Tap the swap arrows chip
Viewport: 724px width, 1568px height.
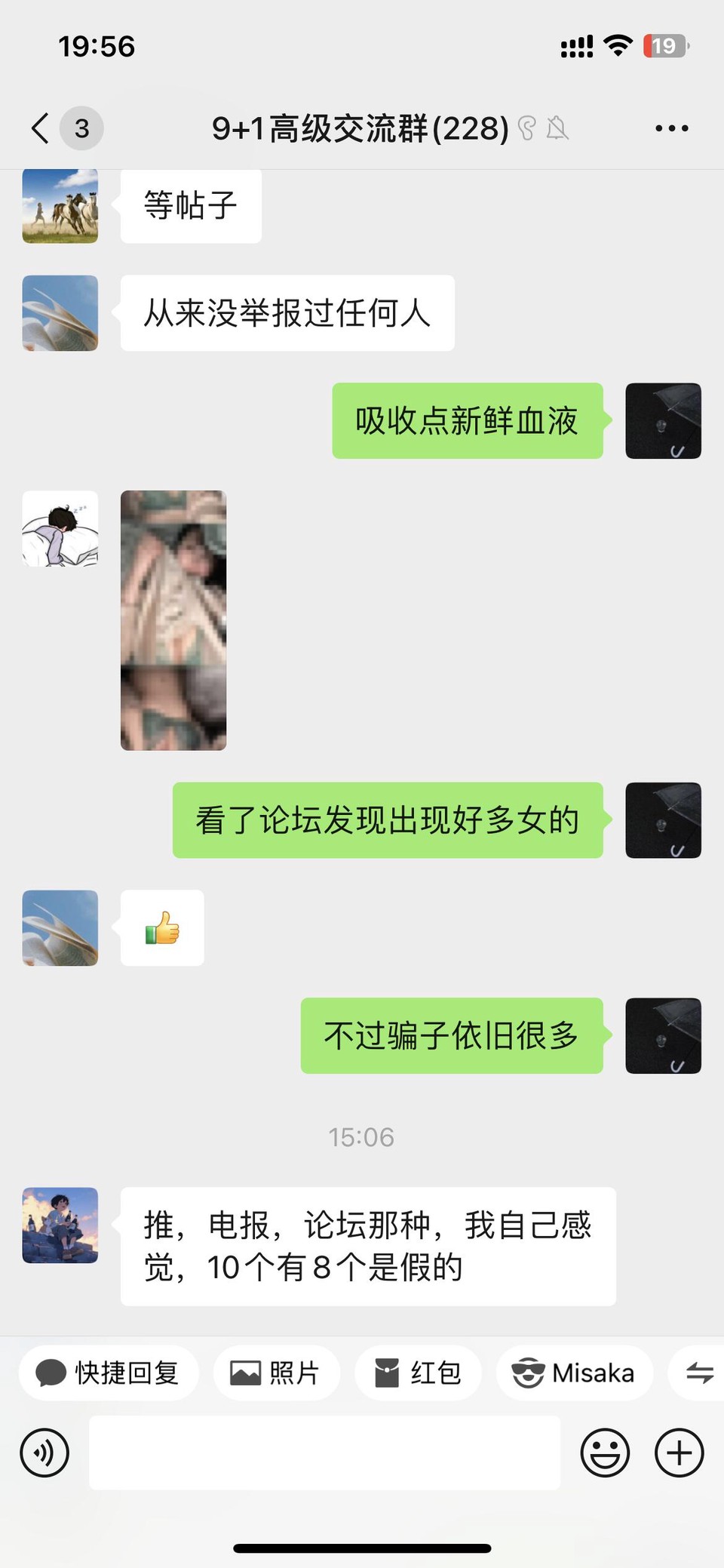point(698,1373)
